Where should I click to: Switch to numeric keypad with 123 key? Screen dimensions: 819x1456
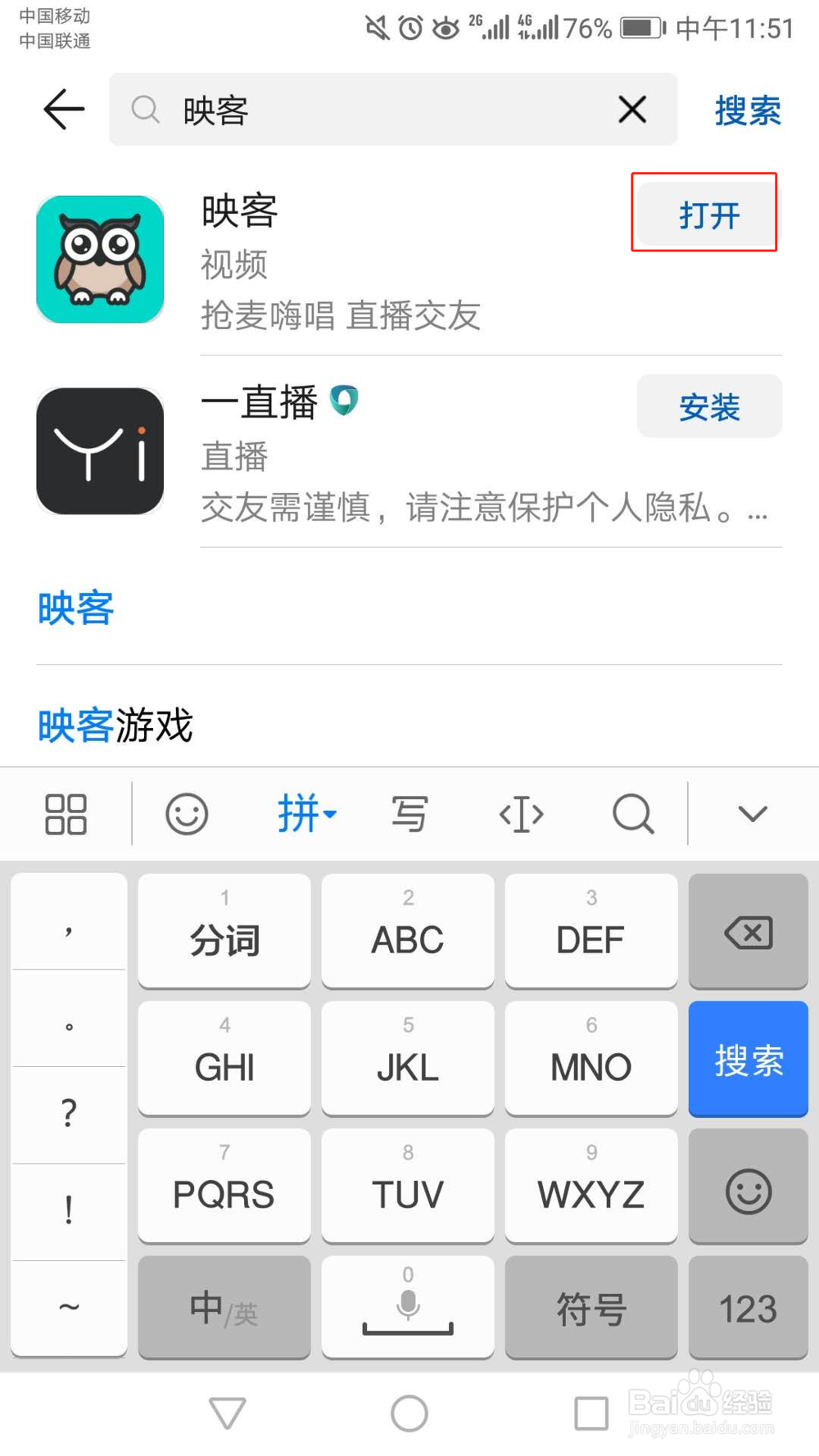(748, 1309)
